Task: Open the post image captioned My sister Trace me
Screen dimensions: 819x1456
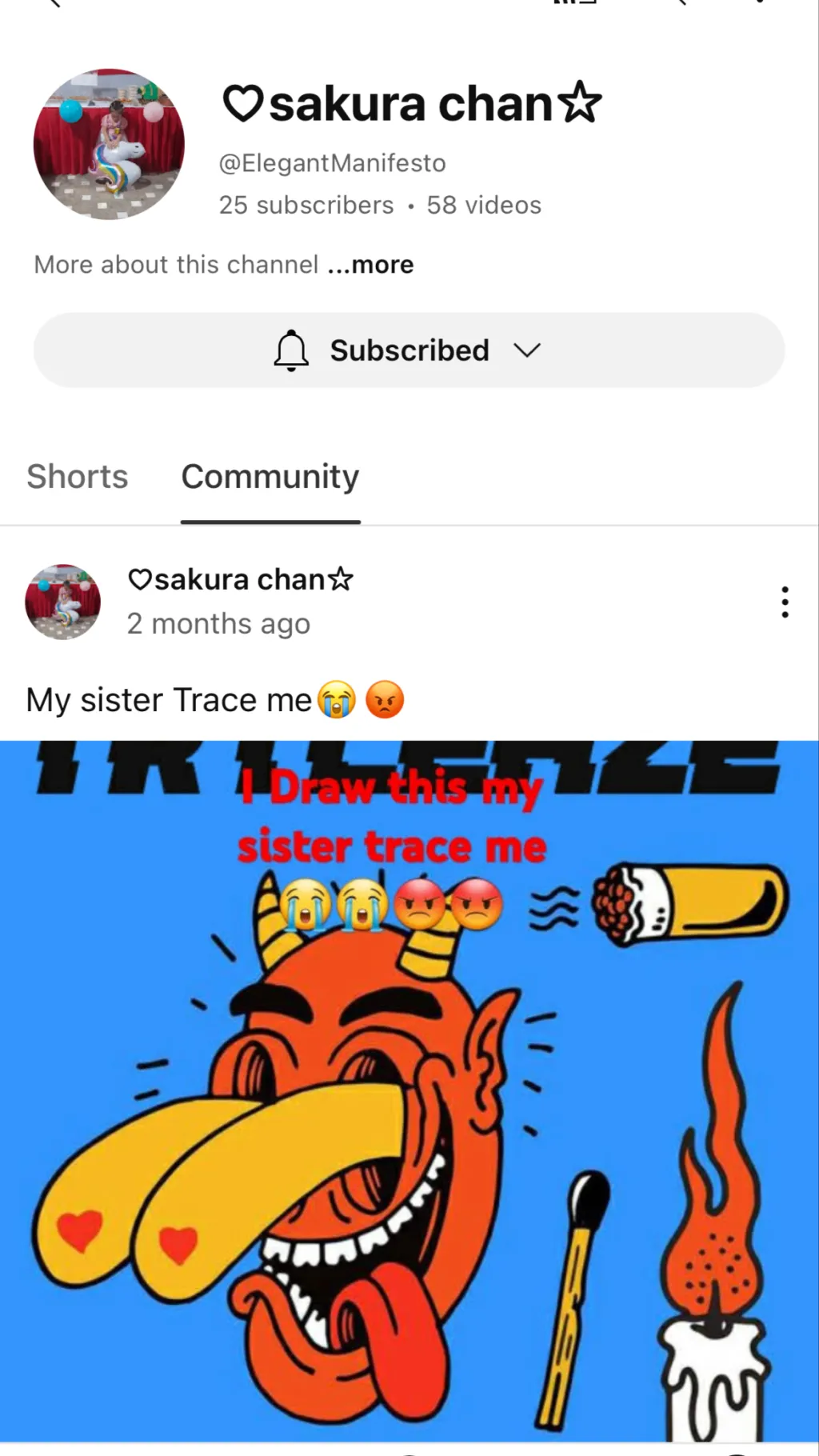Action: pyautogui.click(x=409, y=1088)
